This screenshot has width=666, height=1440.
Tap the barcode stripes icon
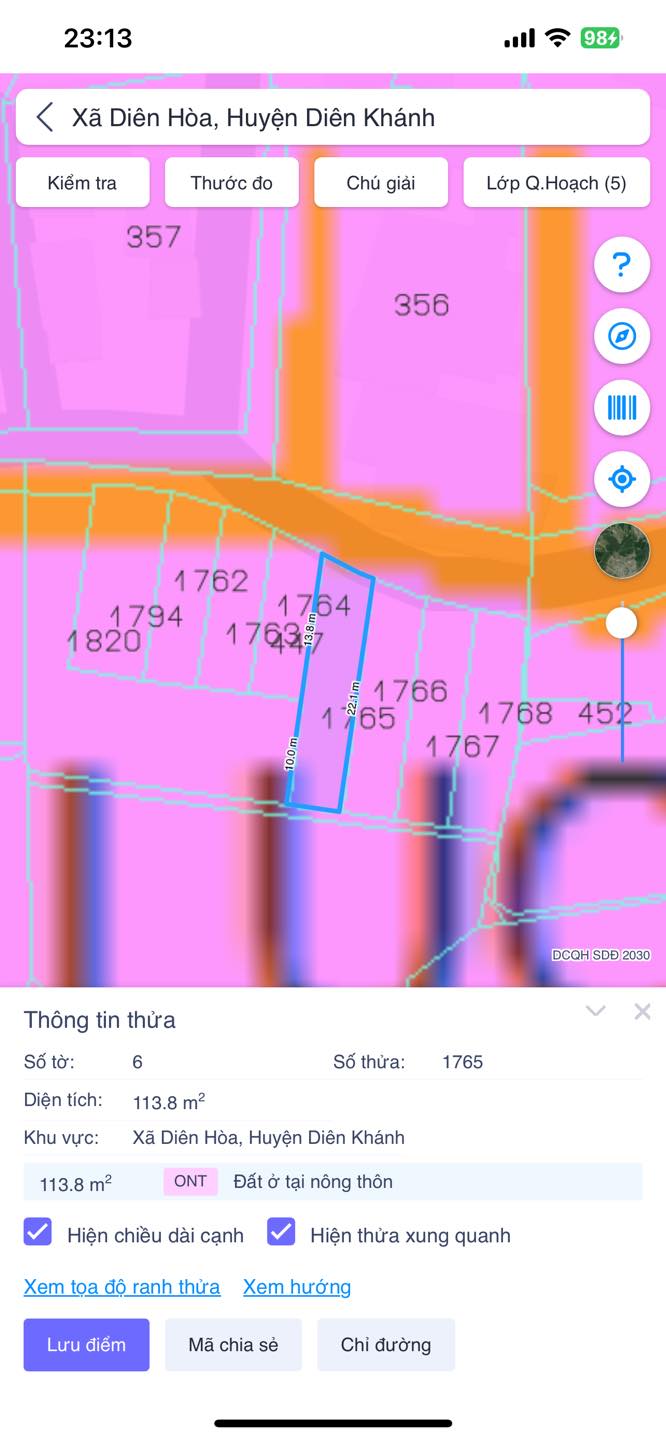tap(622, 408)
